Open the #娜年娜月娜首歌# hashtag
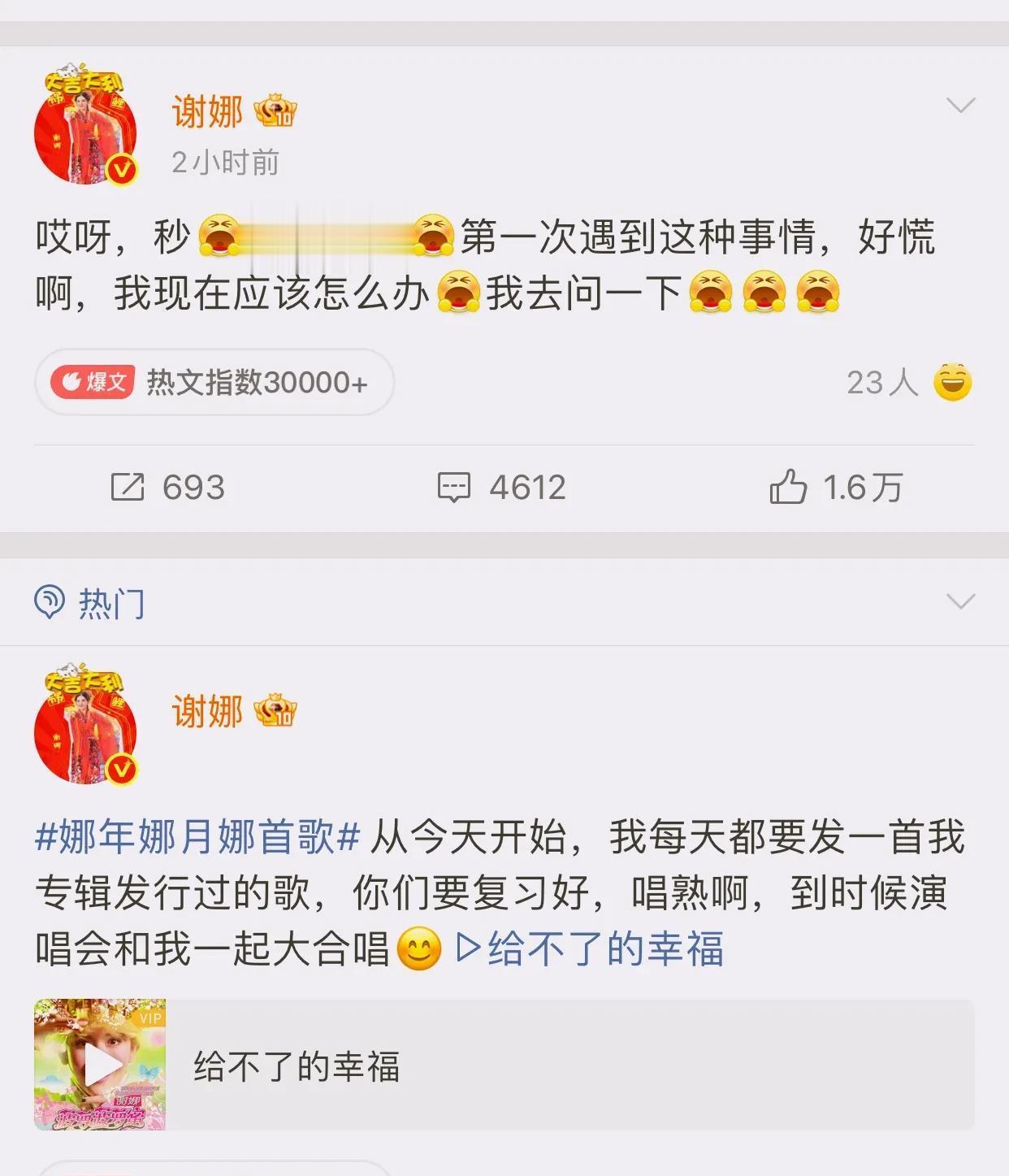This screenshot has height=1176, width=1009. coord(197,837)
